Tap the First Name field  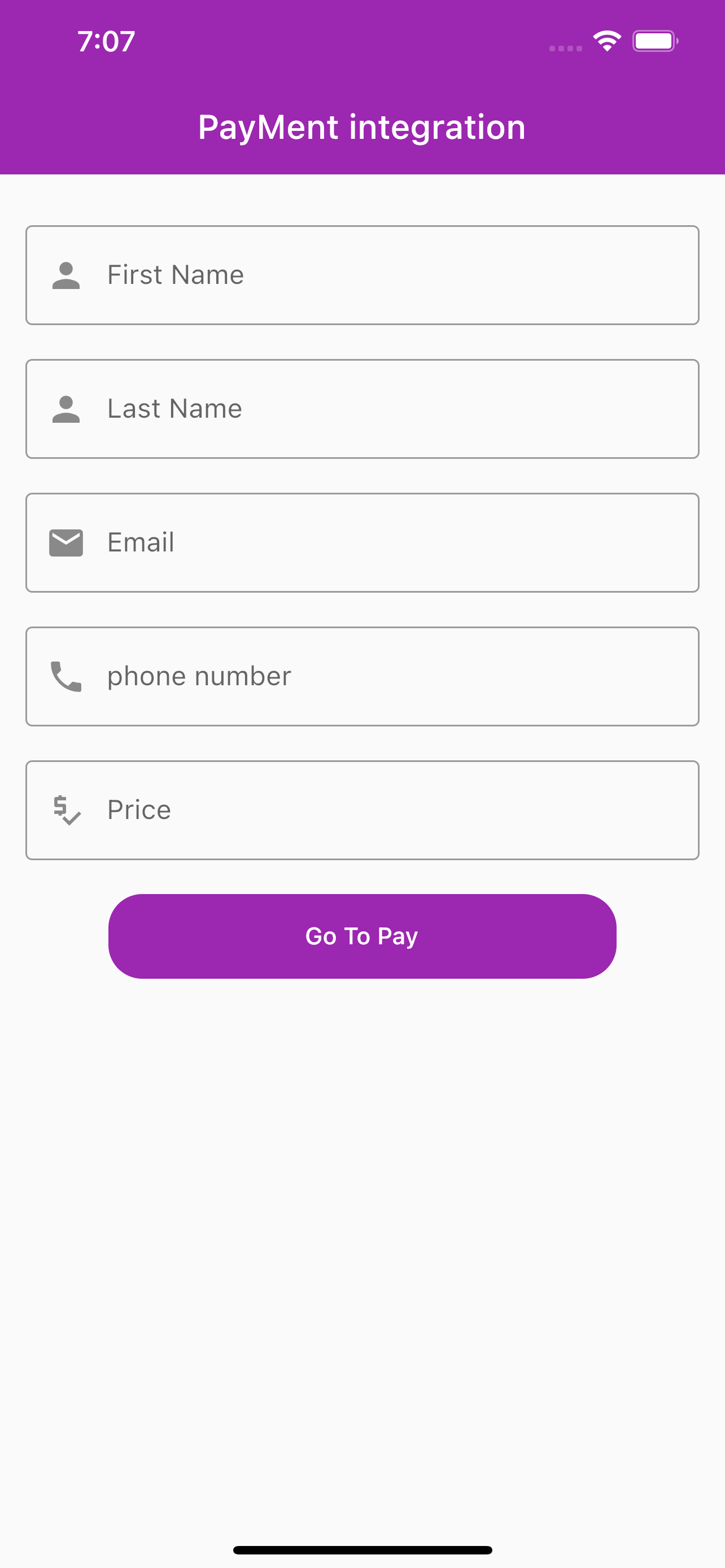click(x=362, y=275)
